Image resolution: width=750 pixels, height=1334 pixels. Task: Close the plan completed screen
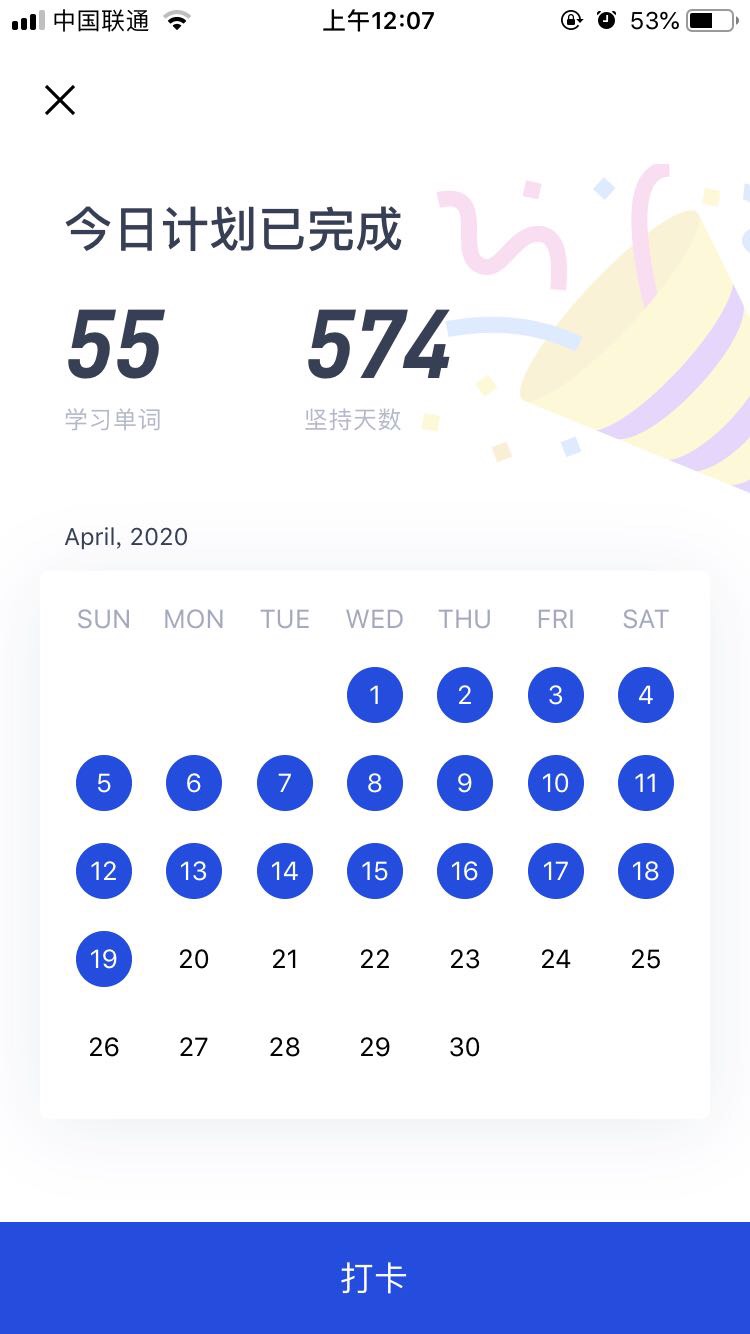tap(60, 100)
